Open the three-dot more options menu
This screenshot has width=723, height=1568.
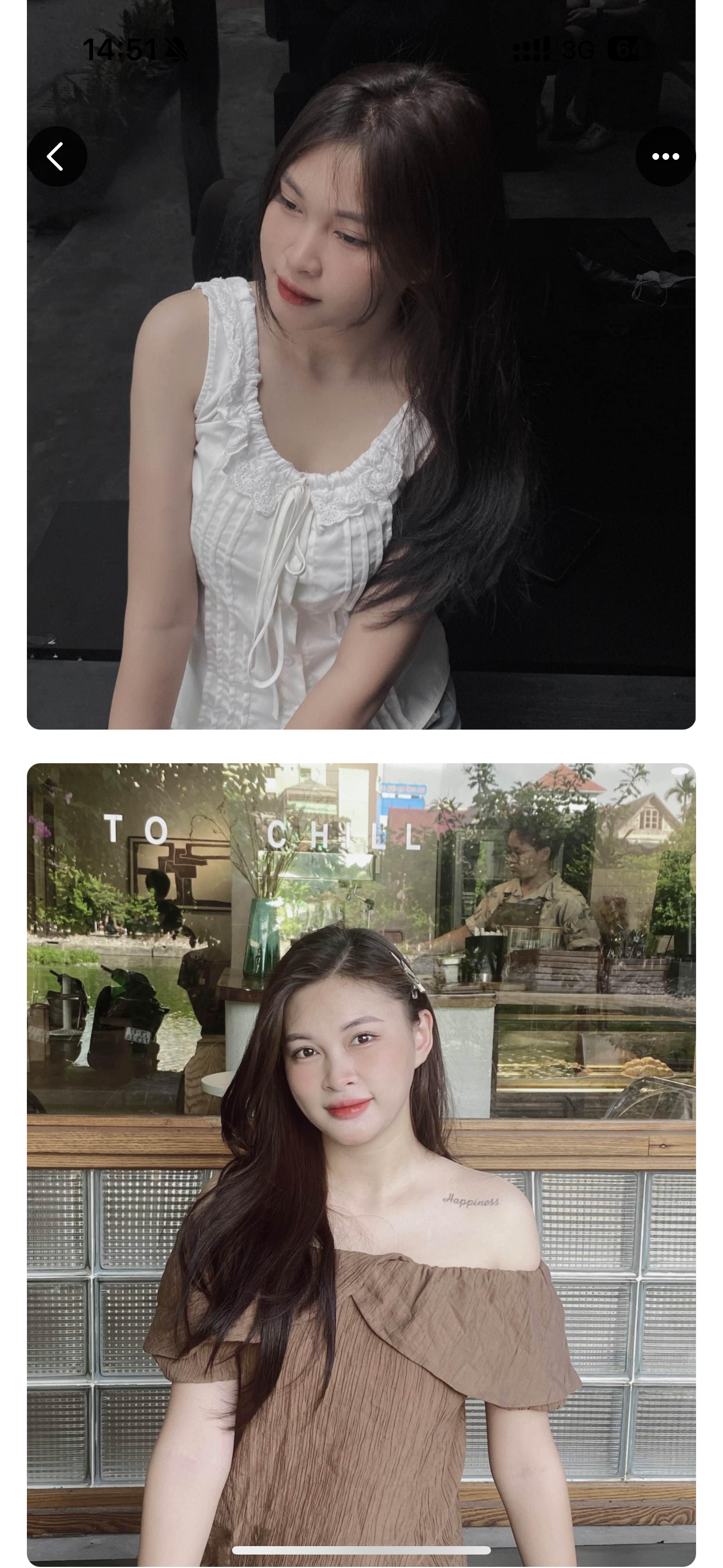click(665, 156)
